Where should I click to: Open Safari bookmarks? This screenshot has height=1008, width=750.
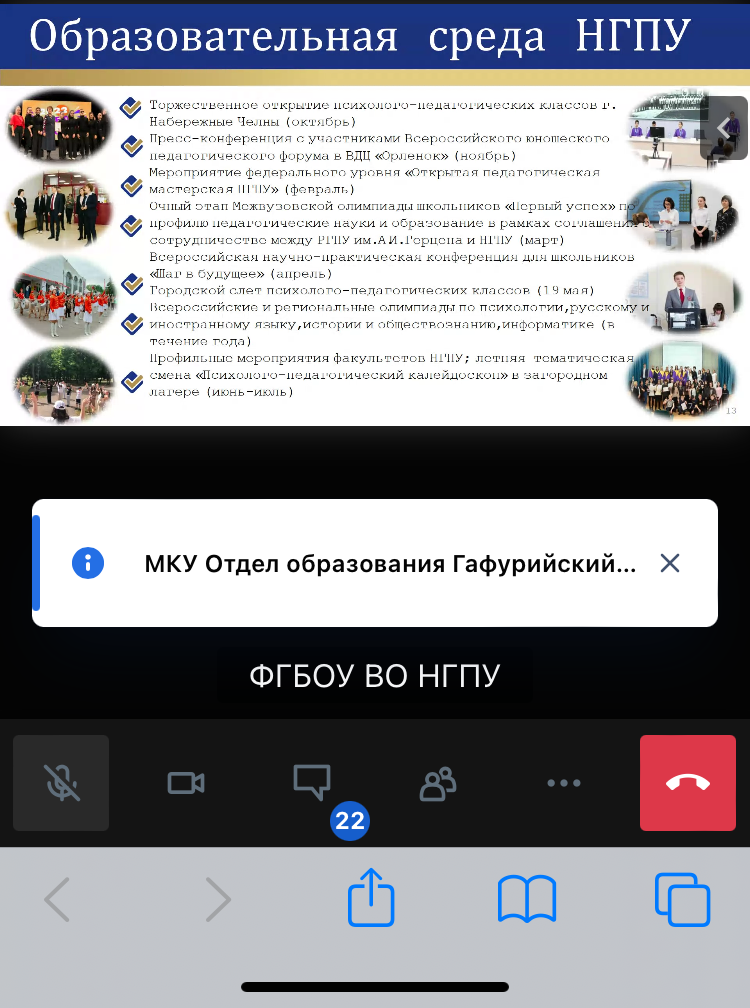tap(527, 898)
